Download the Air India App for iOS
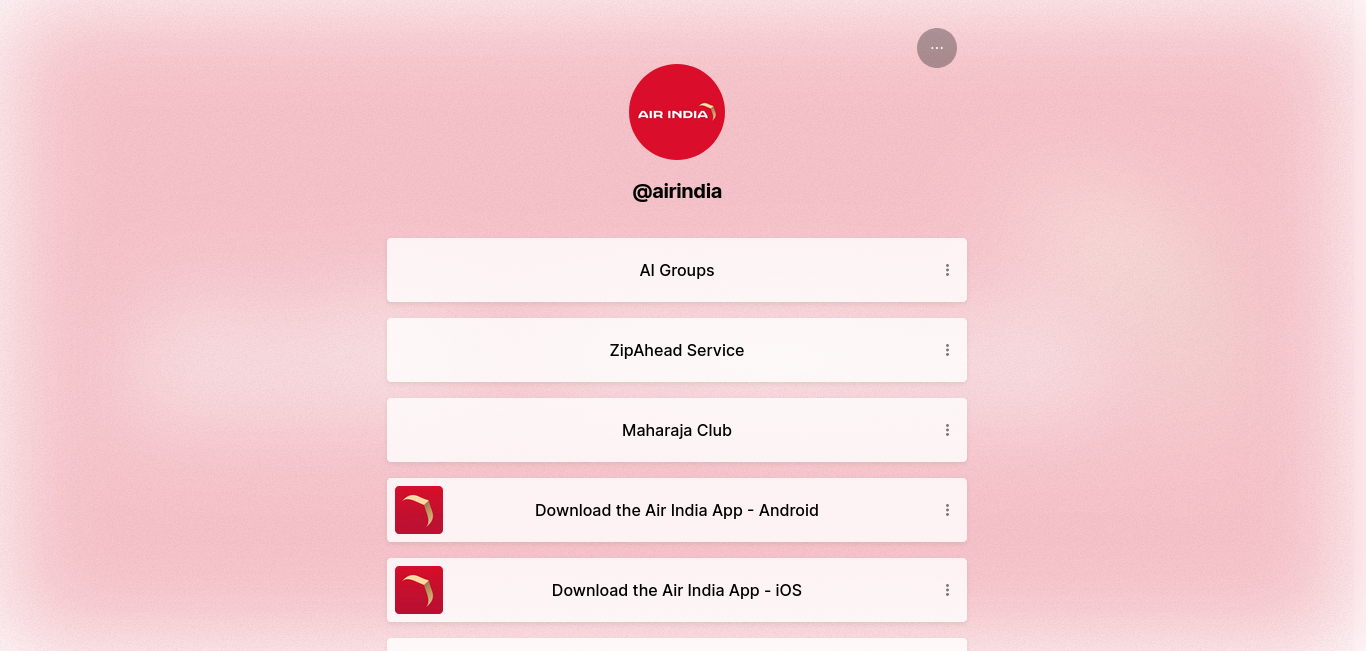This screenshot has height=651, width=1366. click(x=676, y=590)
